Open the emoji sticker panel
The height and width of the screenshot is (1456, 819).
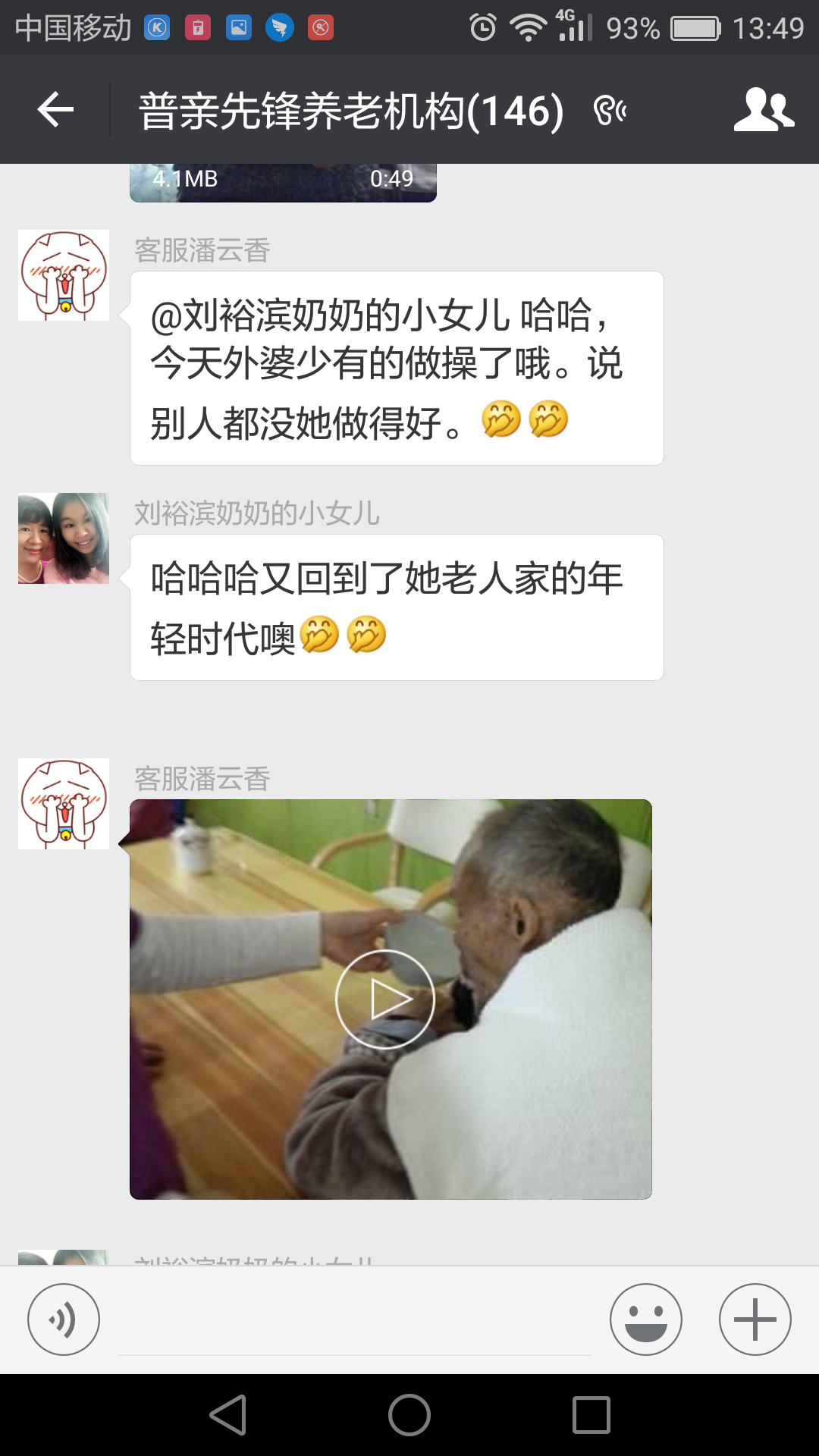coord(645,1319)
